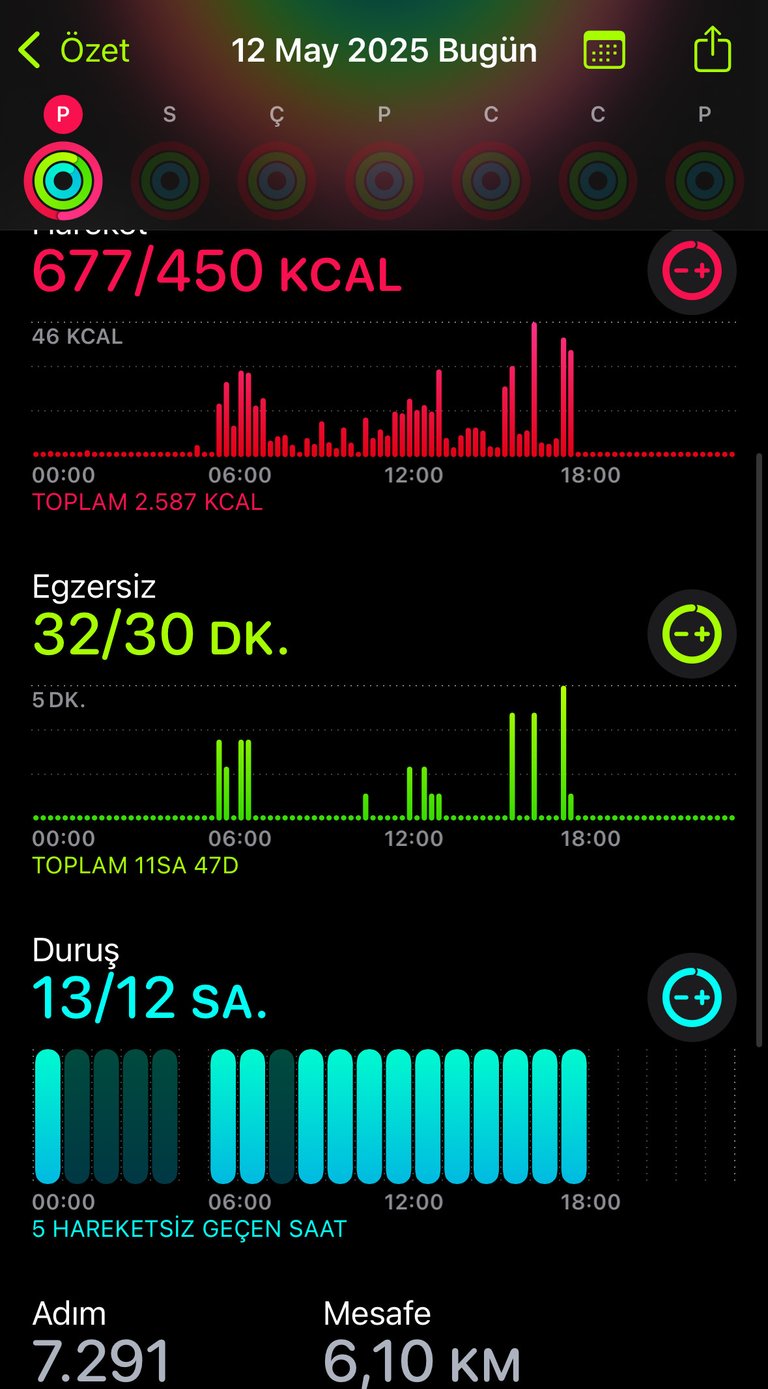
Task: Go back to Özet
Action: click(74, 50)
